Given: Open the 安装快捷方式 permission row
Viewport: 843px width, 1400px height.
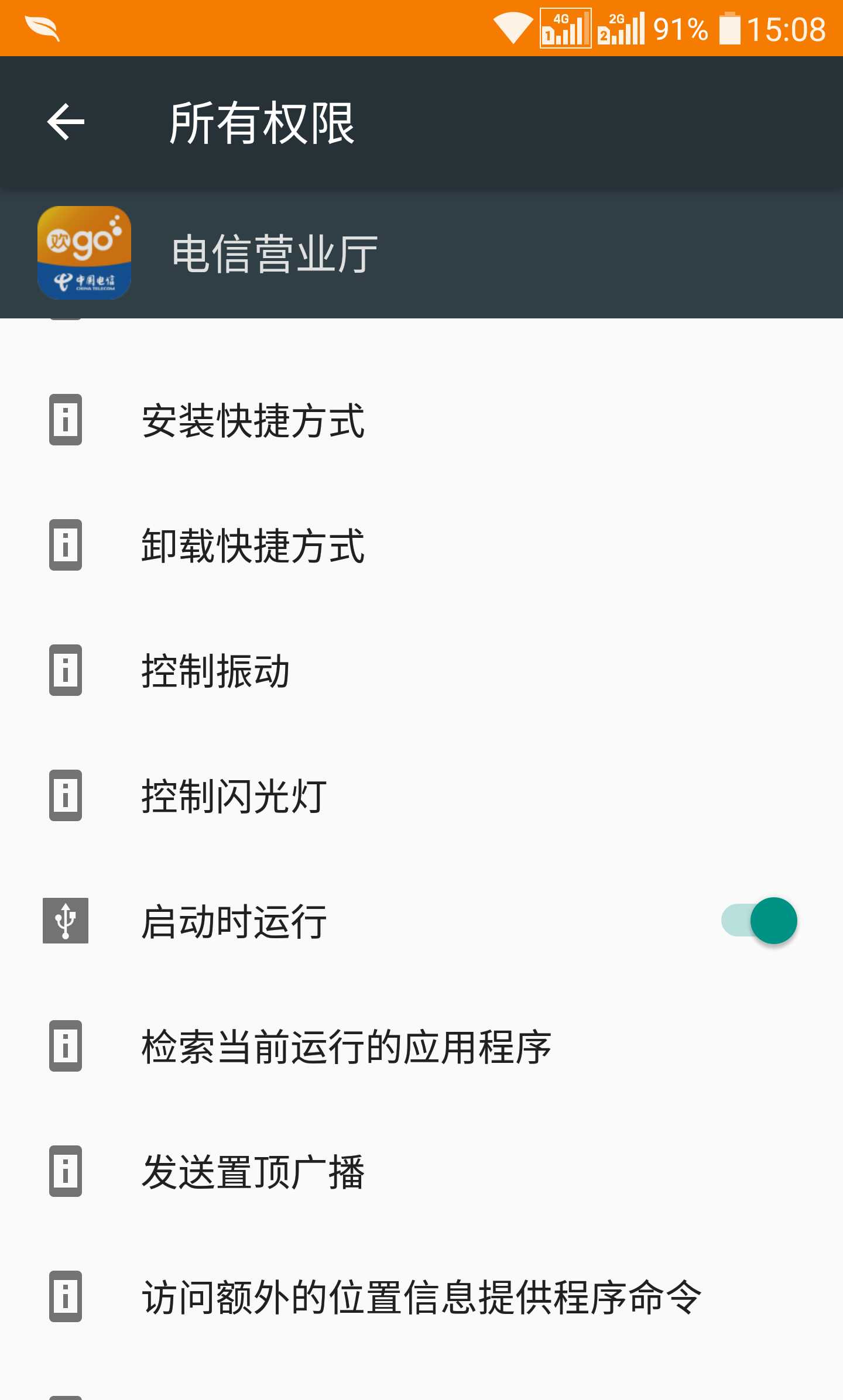Looking at the screenshot, I should (x=421, y=420).
